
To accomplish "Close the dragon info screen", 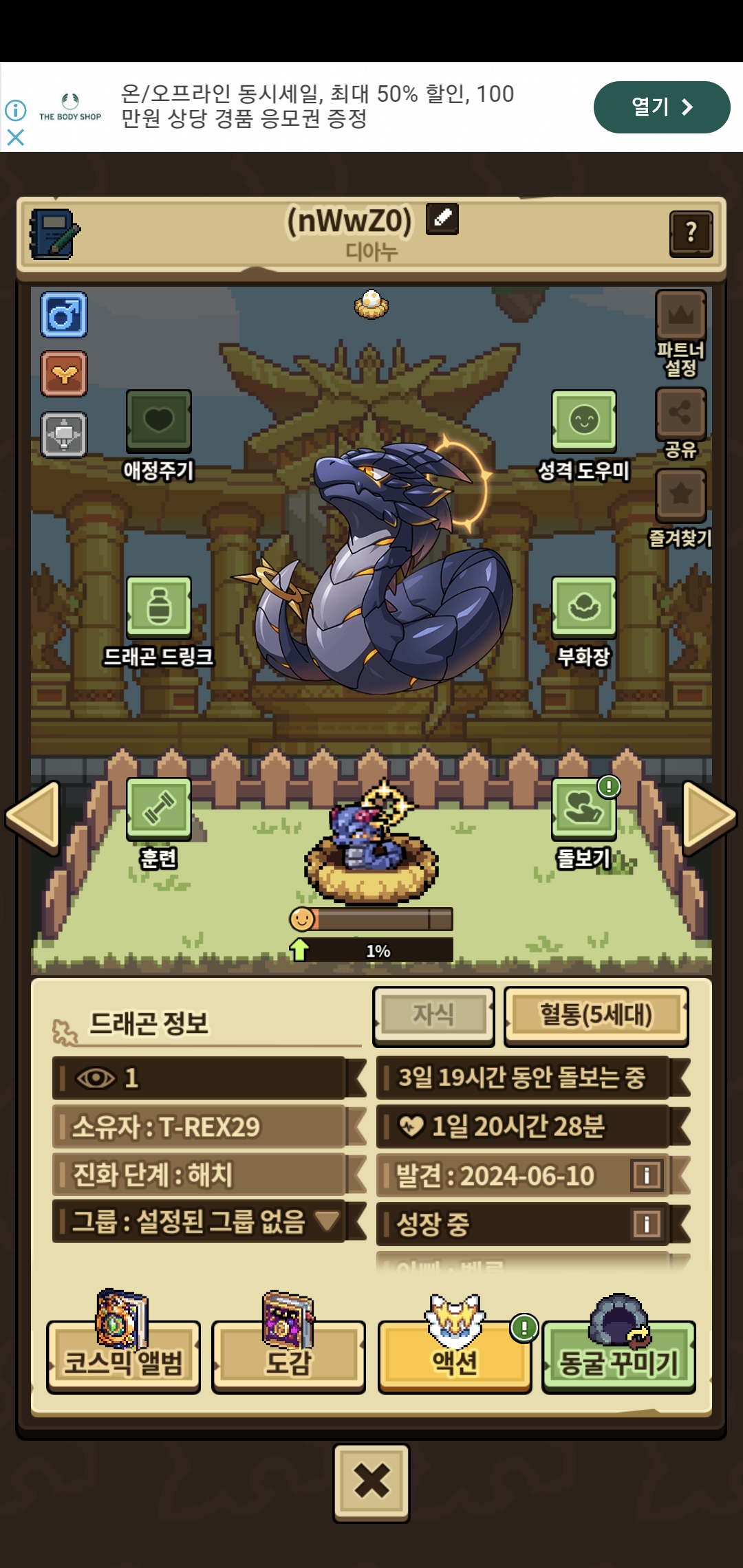I will point(371,1481).
